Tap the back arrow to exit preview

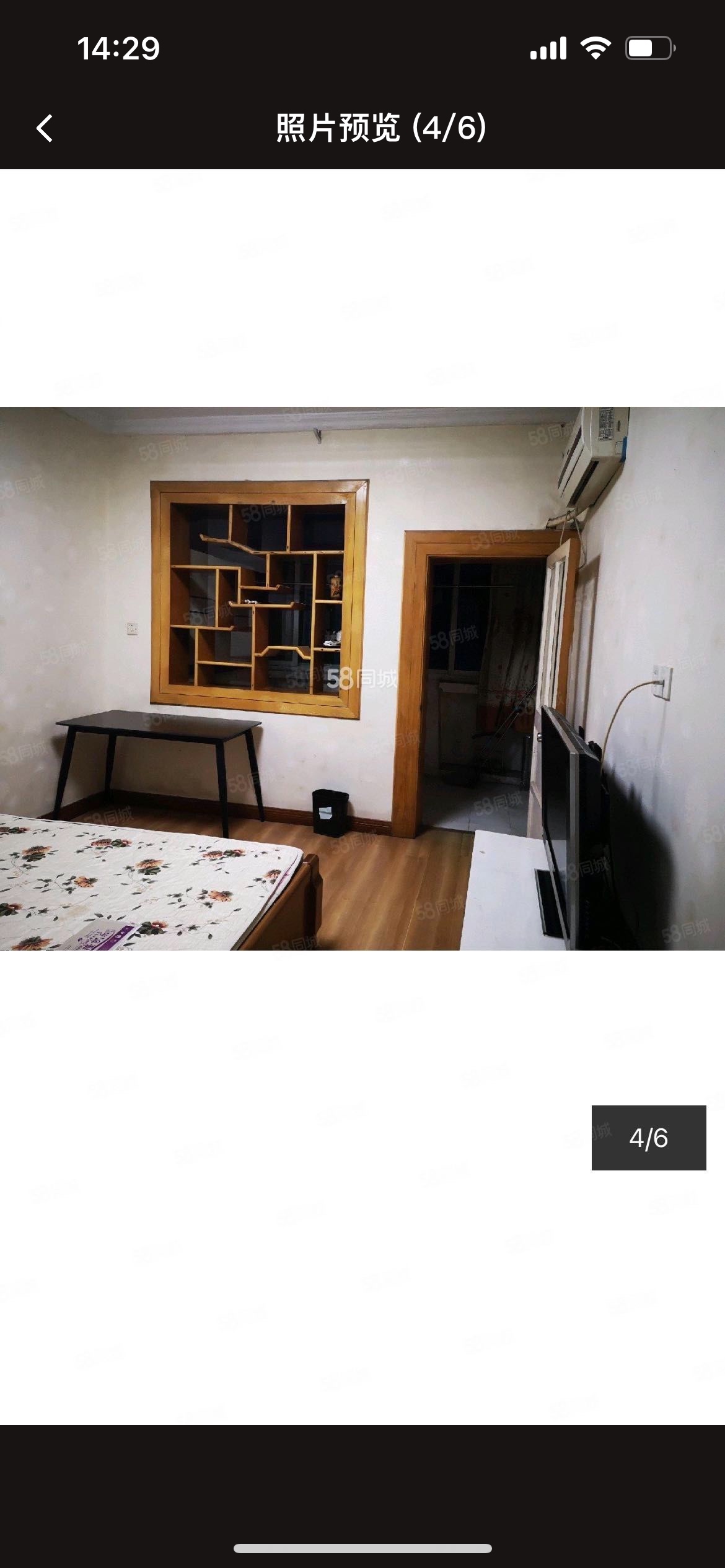click(45, 129)
